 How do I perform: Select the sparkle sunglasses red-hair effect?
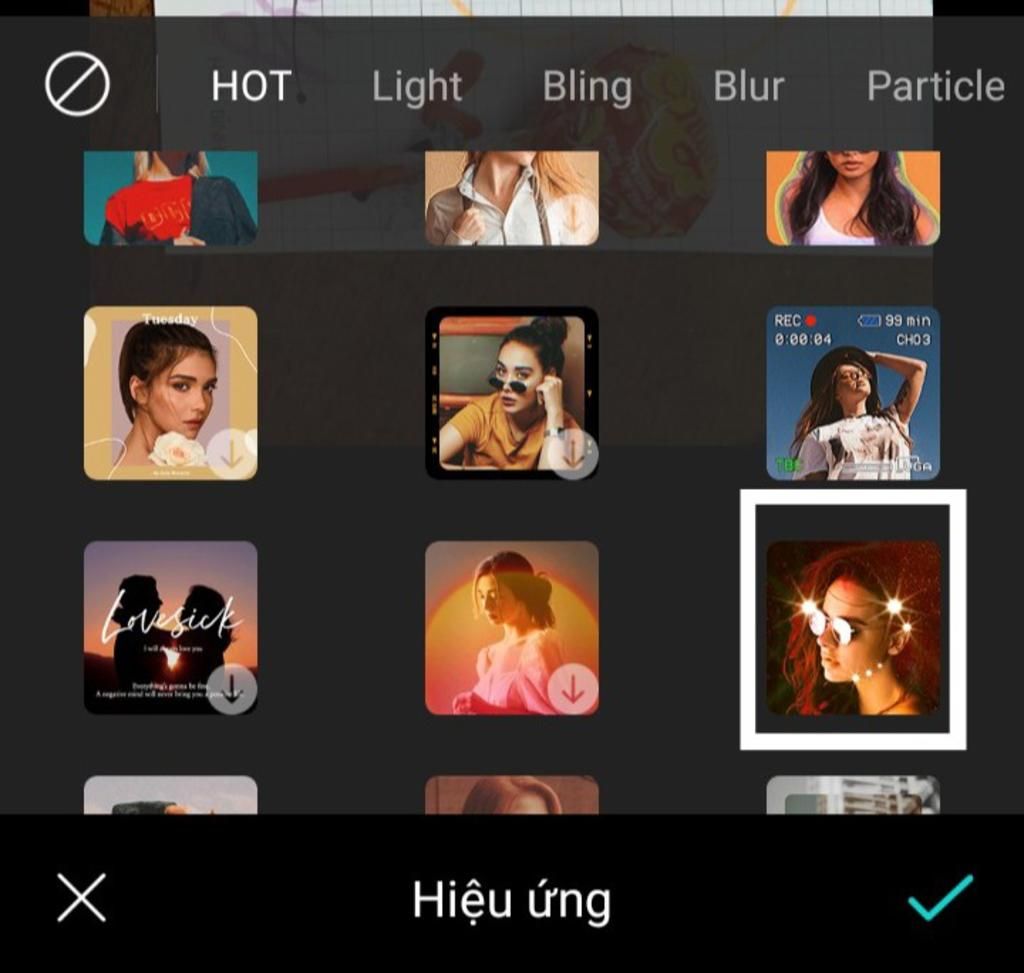[x=853, y=627]
